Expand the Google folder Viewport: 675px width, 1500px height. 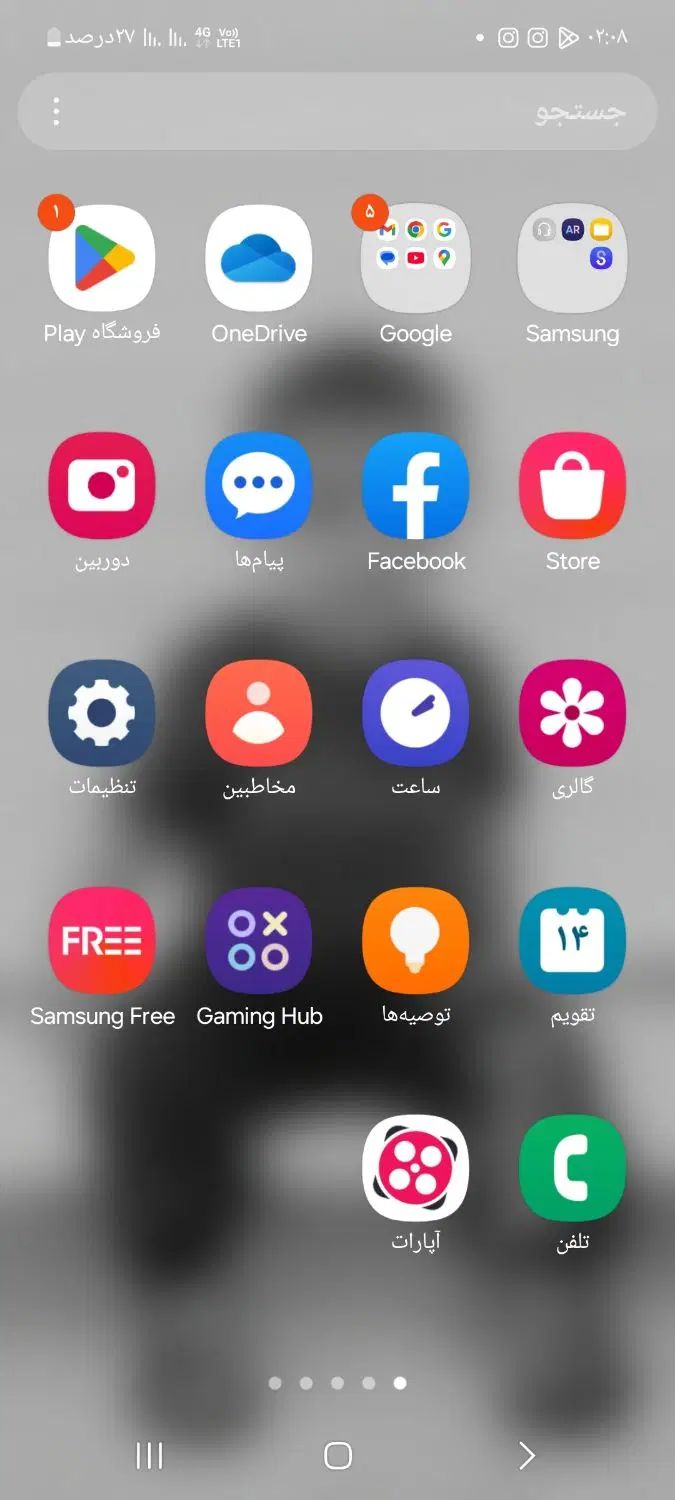coord(415,258)
